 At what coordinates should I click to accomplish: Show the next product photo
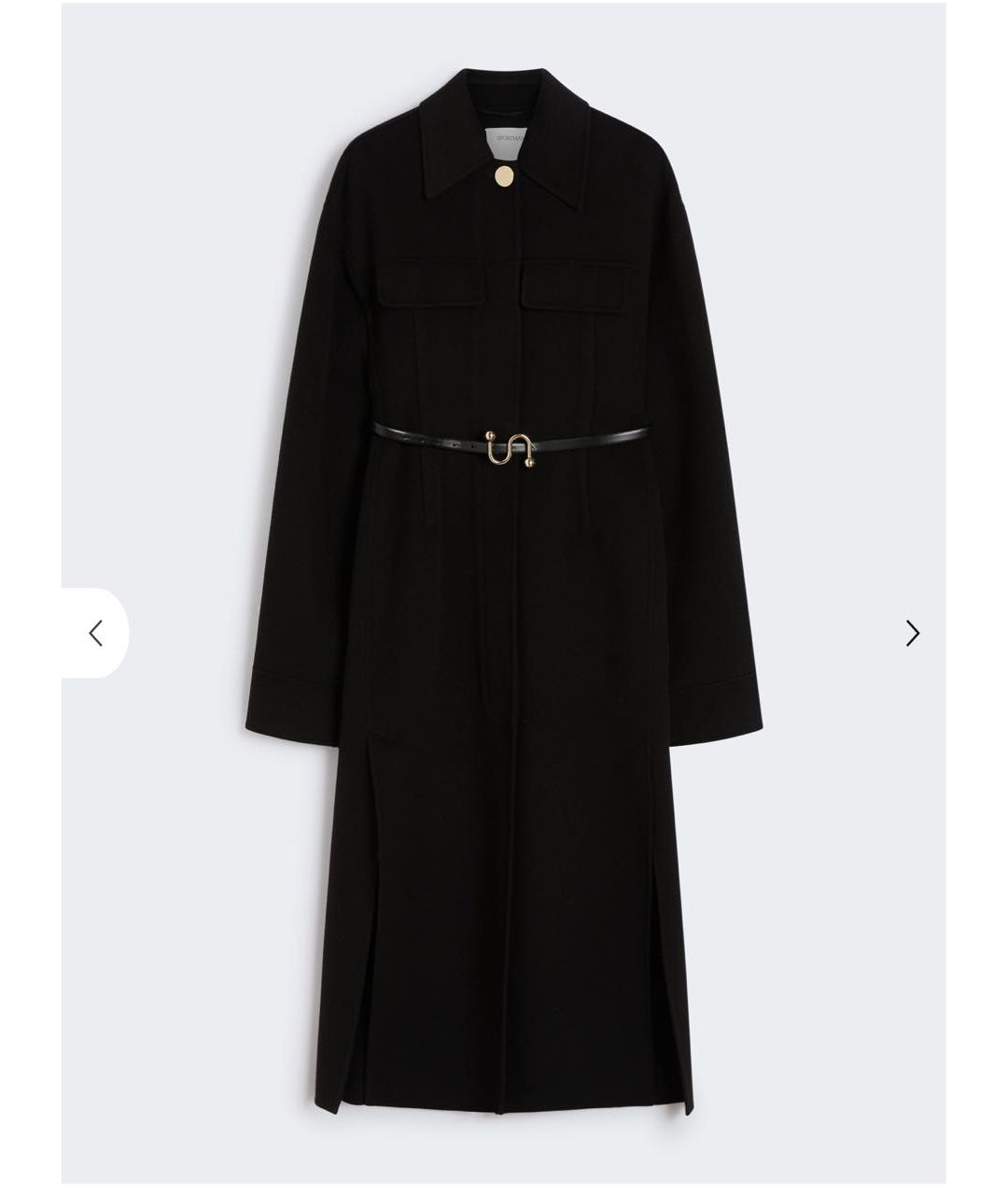pyautogui.click(x=912, y=633)
